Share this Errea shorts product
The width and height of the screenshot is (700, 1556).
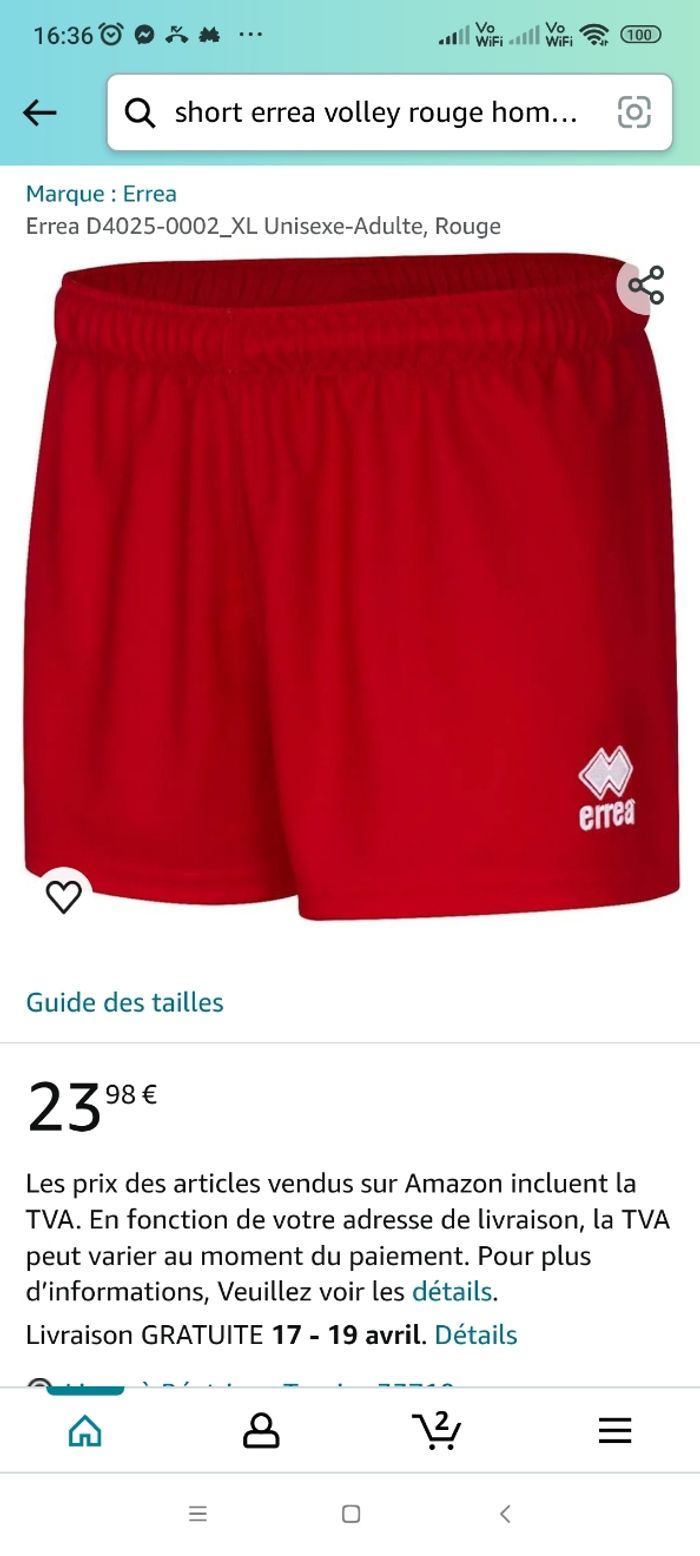tap(646, 286)
